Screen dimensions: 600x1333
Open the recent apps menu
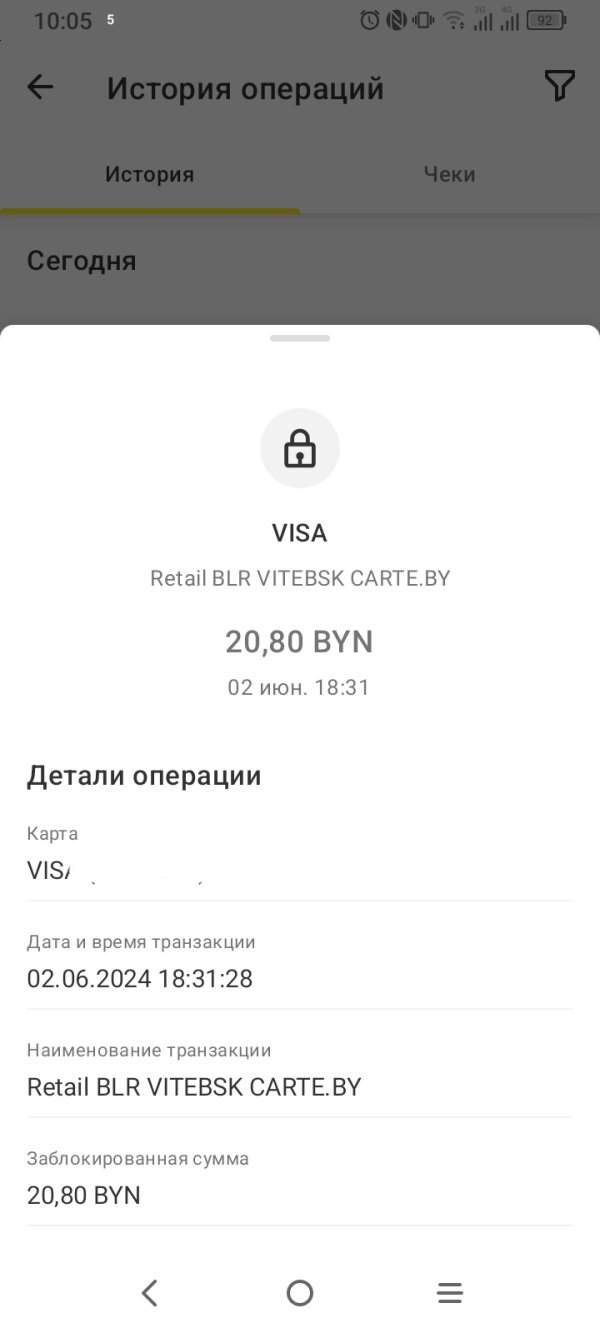point(450,1293)
